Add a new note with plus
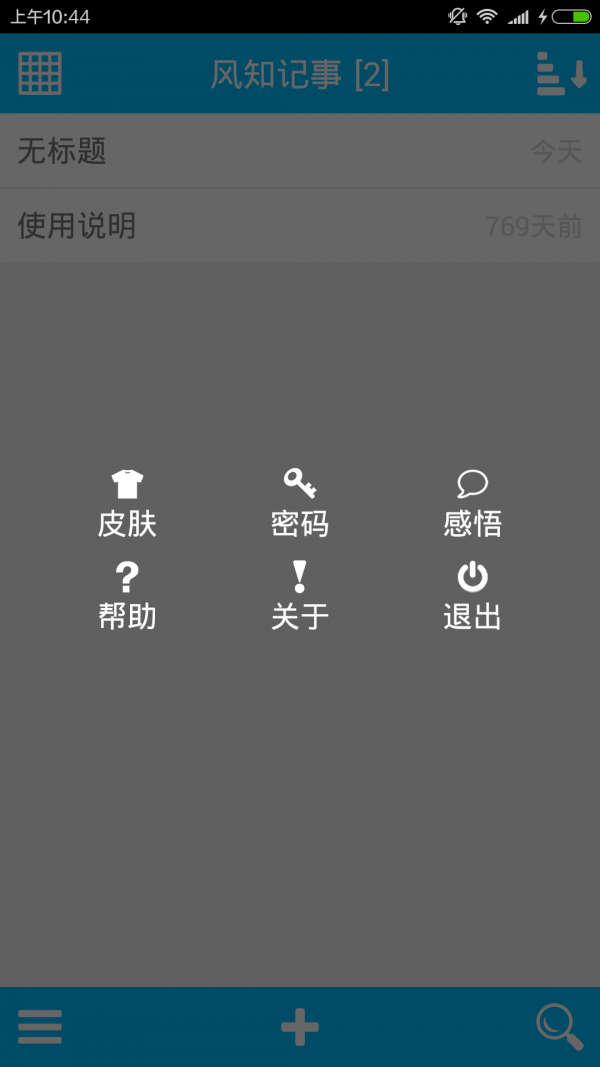The width and height of the screenshot is (600, 1067). point(300,1027)
